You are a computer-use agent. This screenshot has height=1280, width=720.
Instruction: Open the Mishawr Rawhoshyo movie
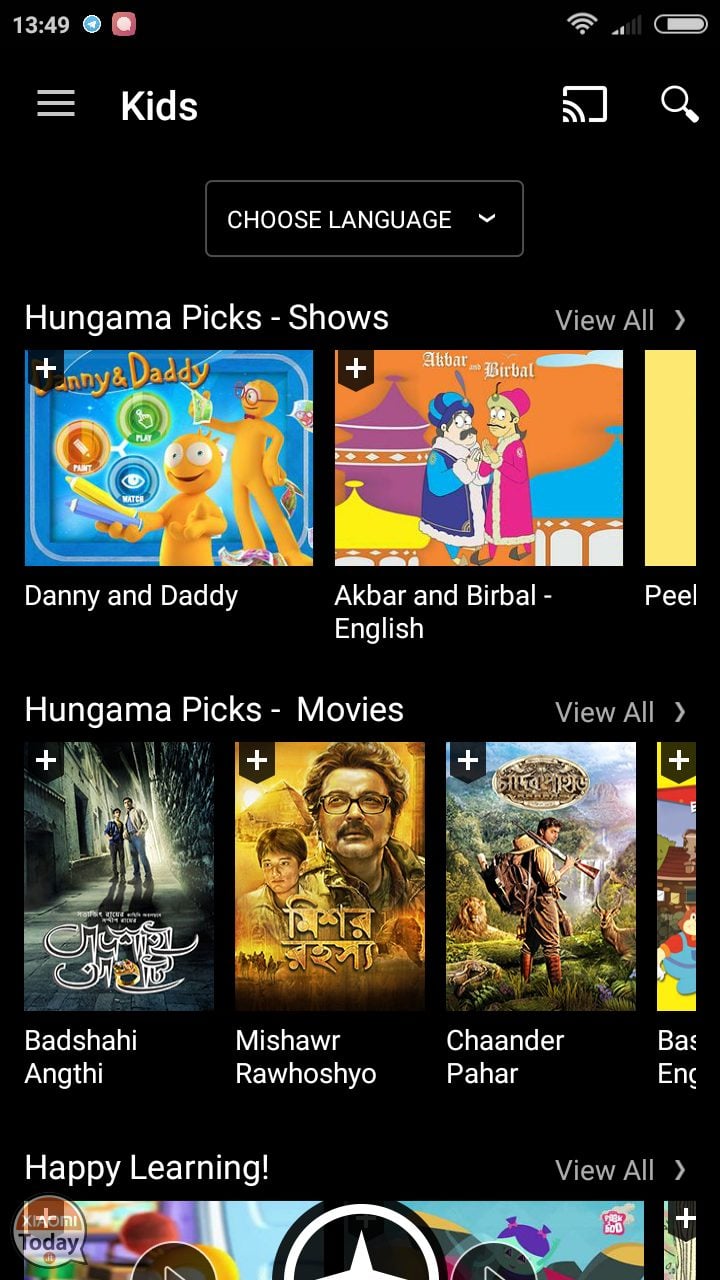(x=330, y=876)
